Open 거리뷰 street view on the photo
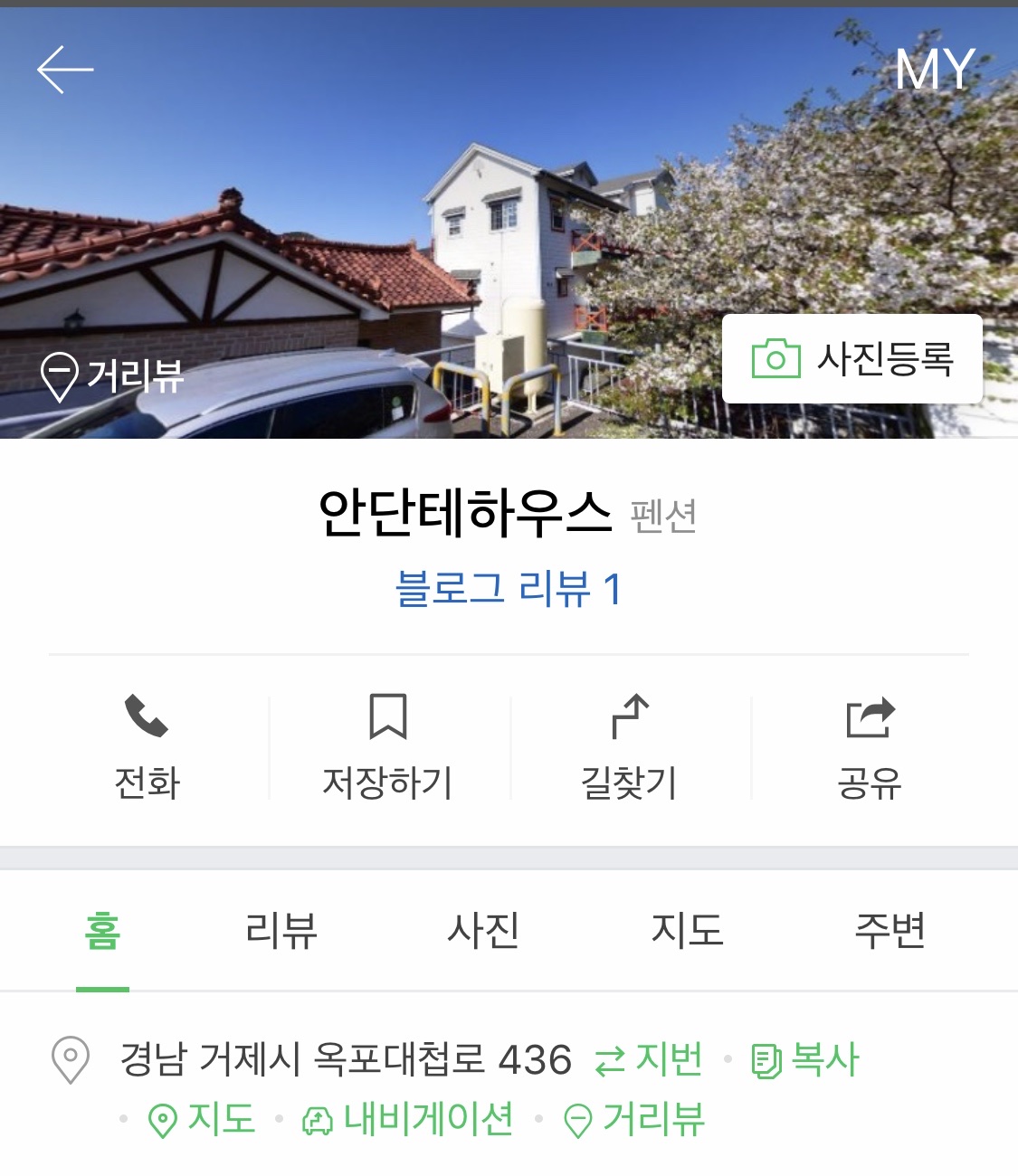This screenshot has height=1176, width=1018. (113, 375)
